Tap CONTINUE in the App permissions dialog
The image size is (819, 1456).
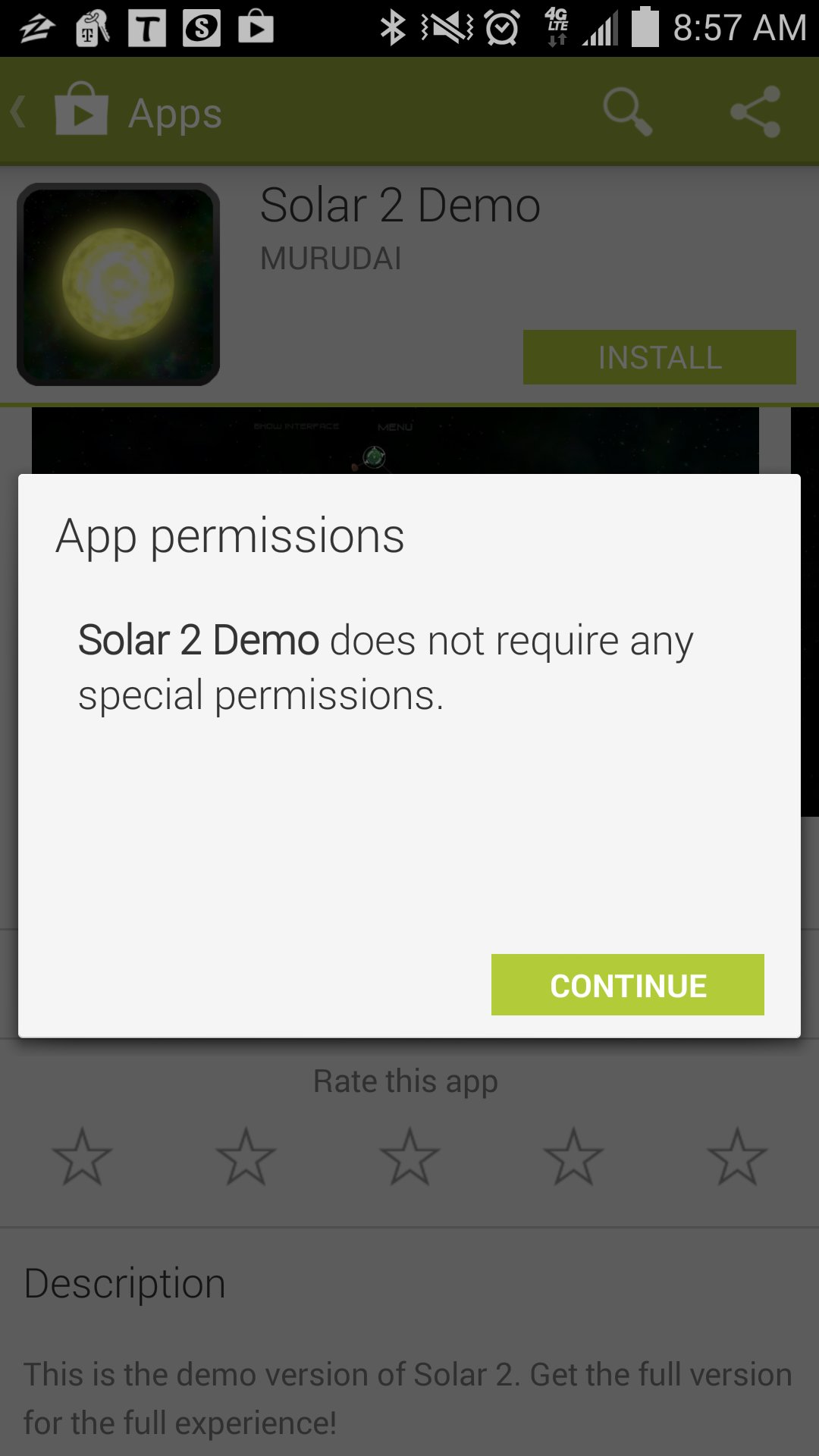[x=628, y=985]
